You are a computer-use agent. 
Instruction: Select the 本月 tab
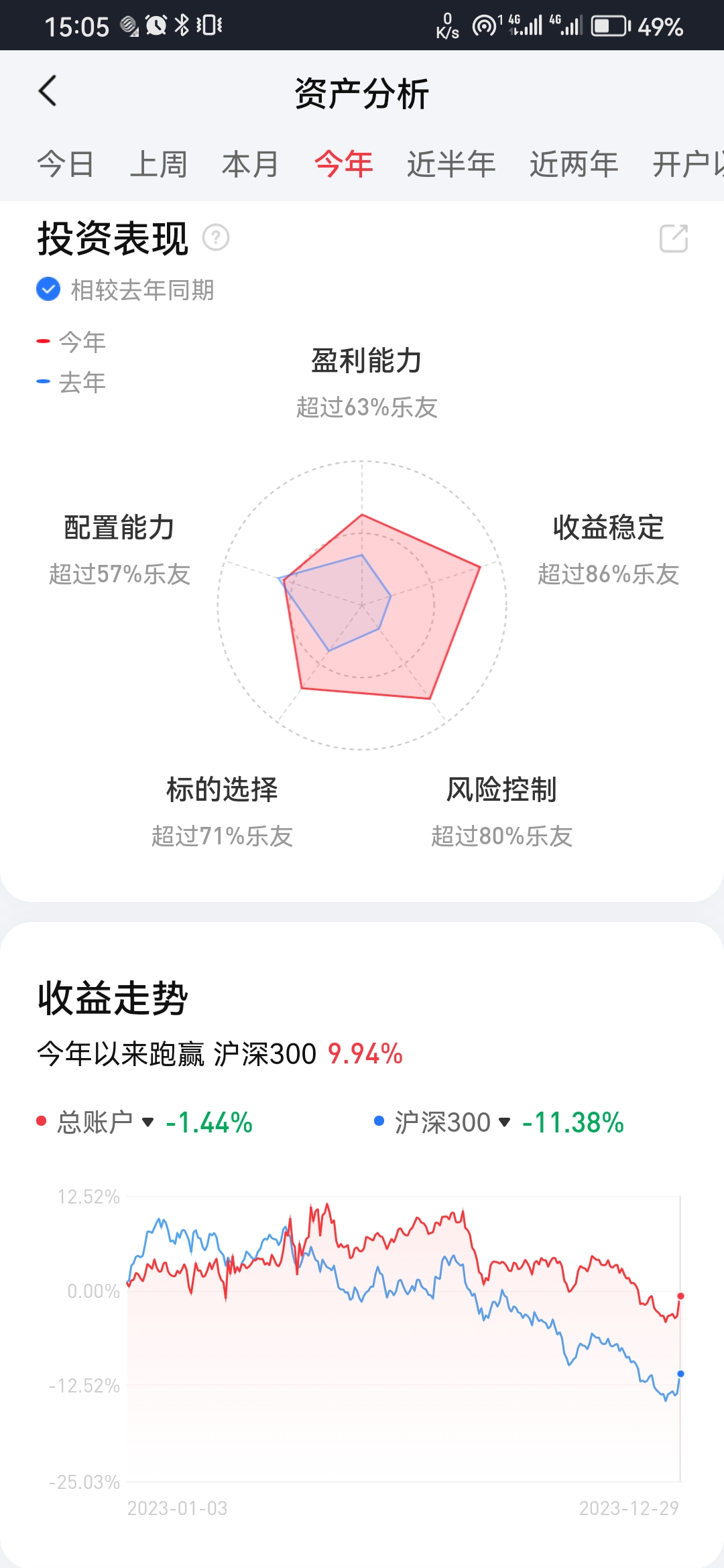[x=250, y=164]
